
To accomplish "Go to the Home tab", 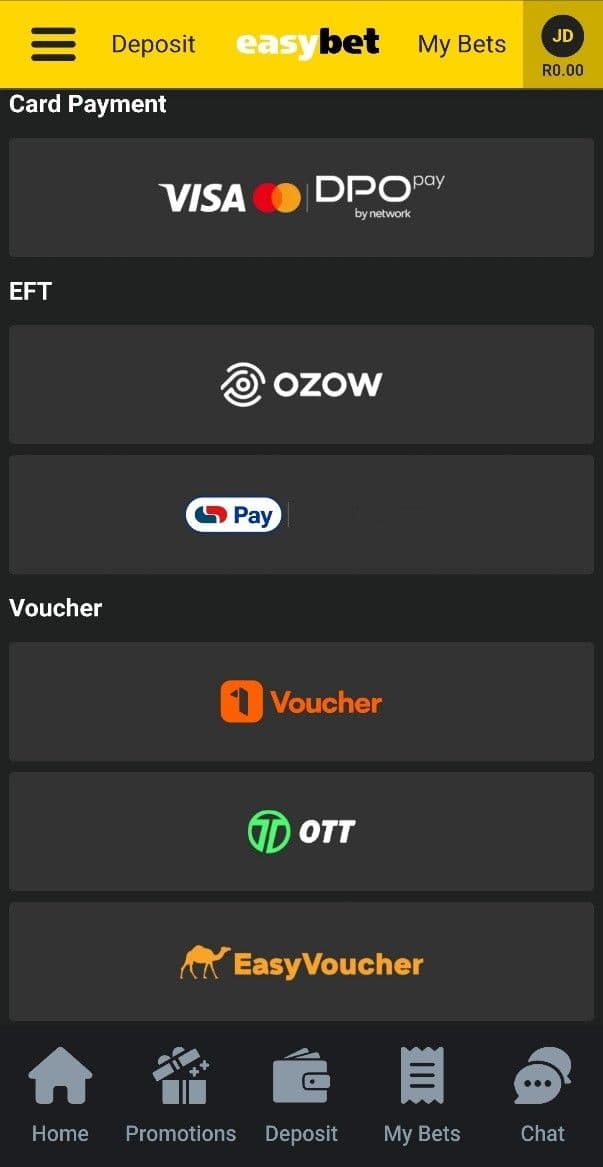I will [x=60, y=1095].
